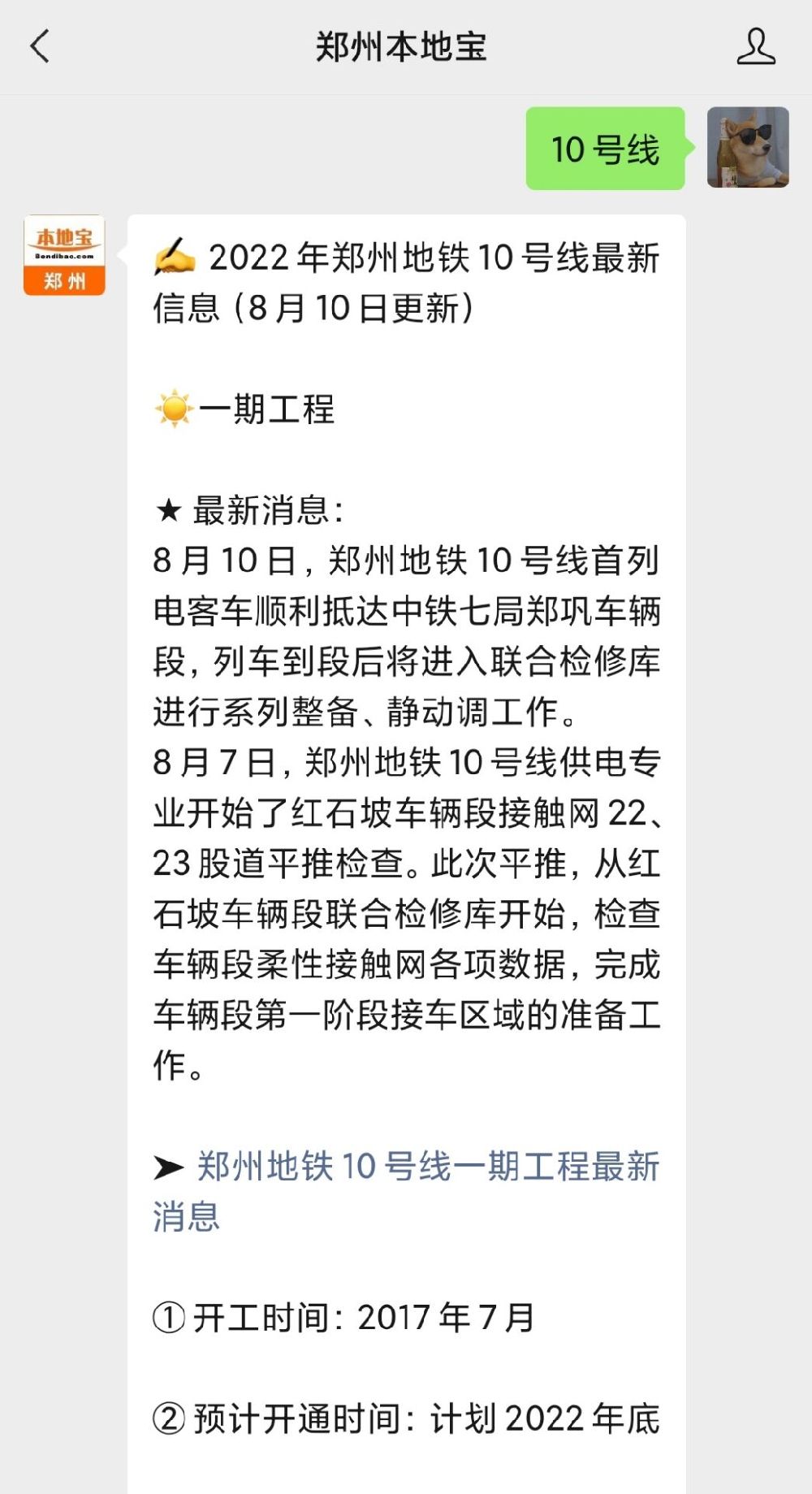Tap my own sunglasses-dog avatar
Image resolution: width=812 pixels, height=1494 pixels.
748,148
